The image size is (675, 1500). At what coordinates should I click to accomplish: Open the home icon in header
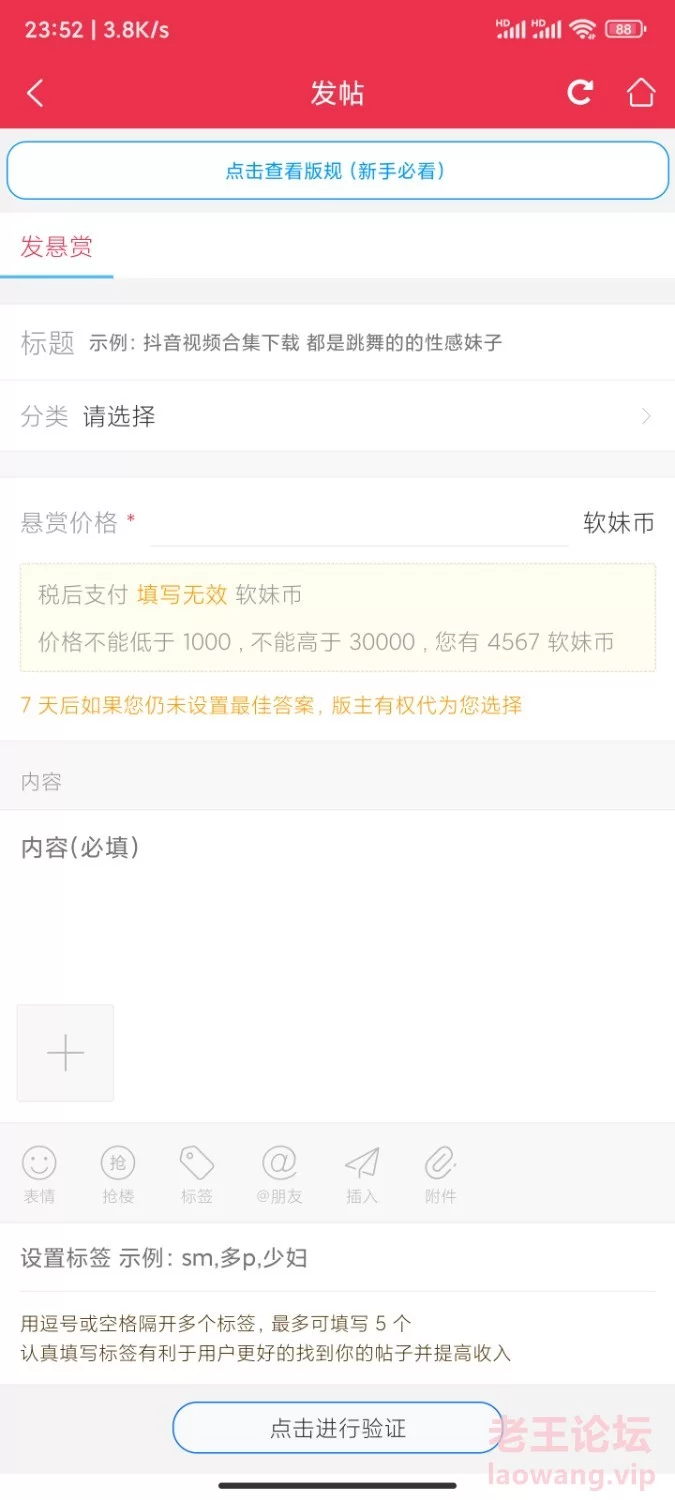[x=641, y=93]
